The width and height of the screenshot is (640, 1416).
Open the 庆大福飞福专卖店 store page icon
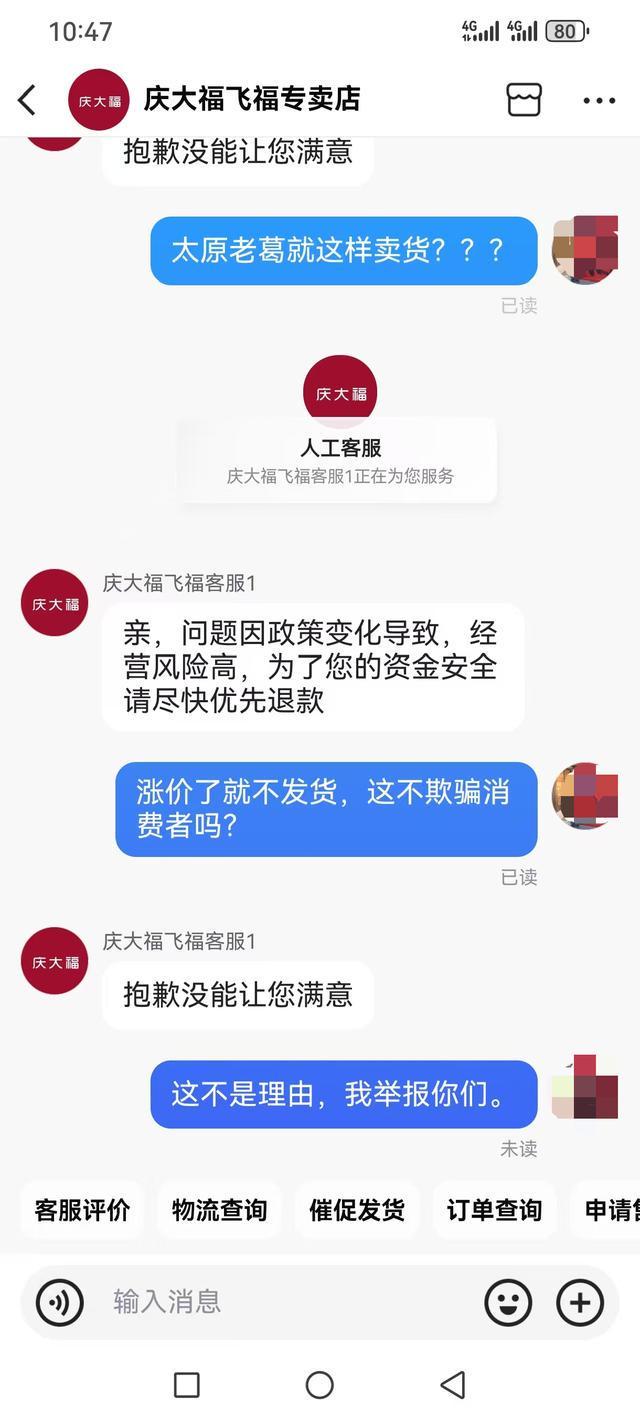point(524,99)
